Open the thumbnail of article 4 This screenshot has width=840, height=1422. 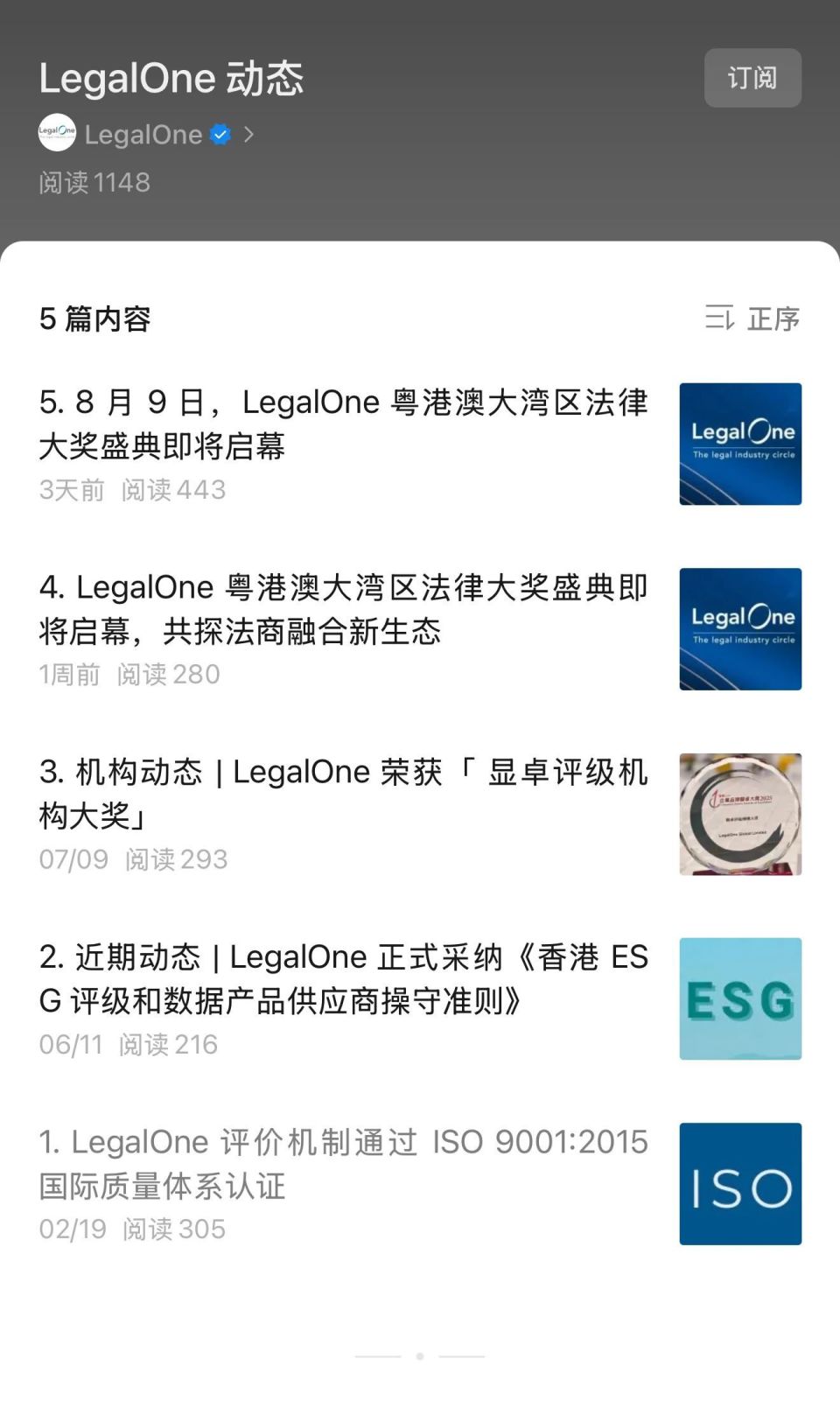click(739, 628)
